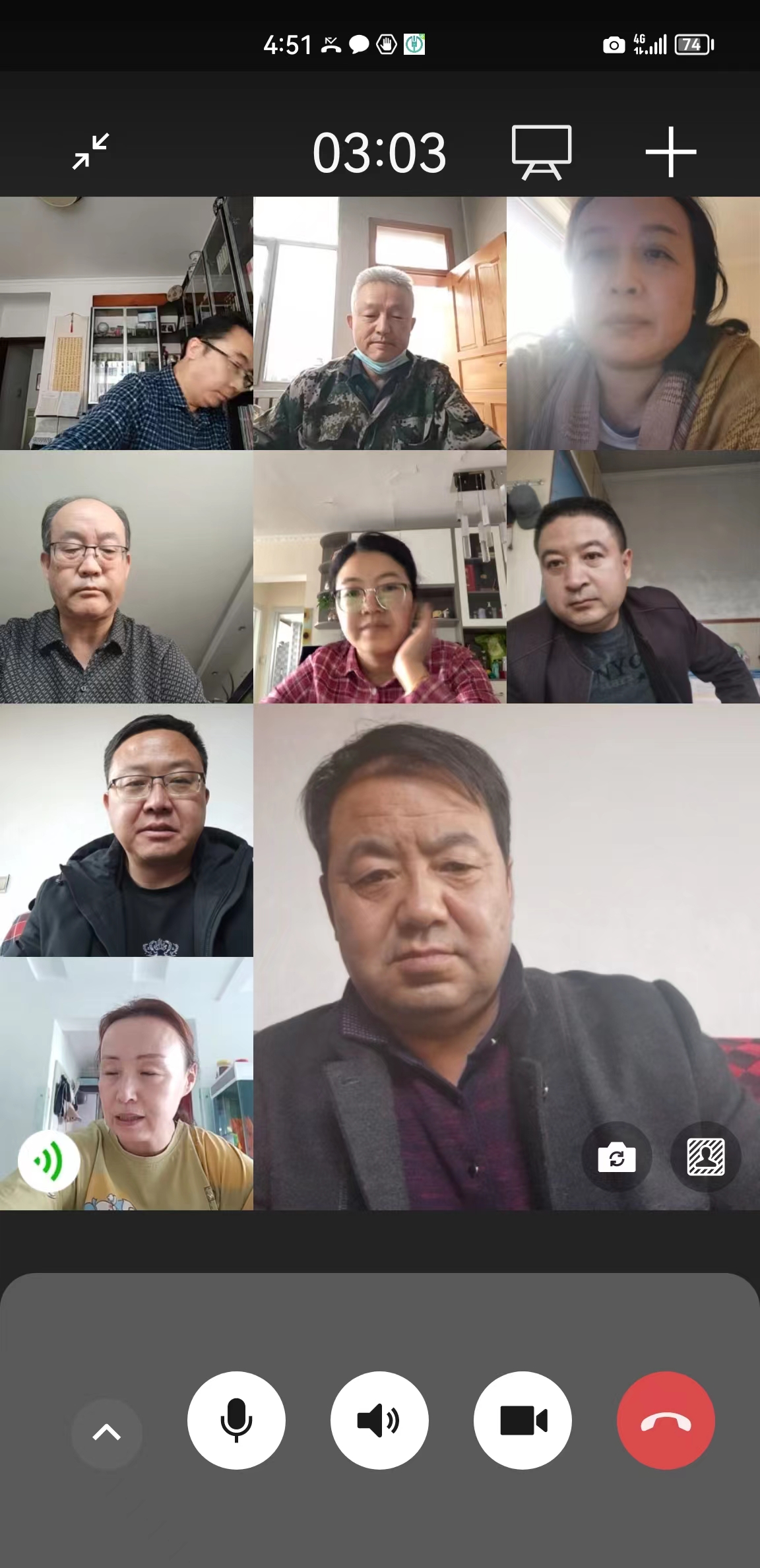Open the screen sharing presentation icon

point(541,152)
